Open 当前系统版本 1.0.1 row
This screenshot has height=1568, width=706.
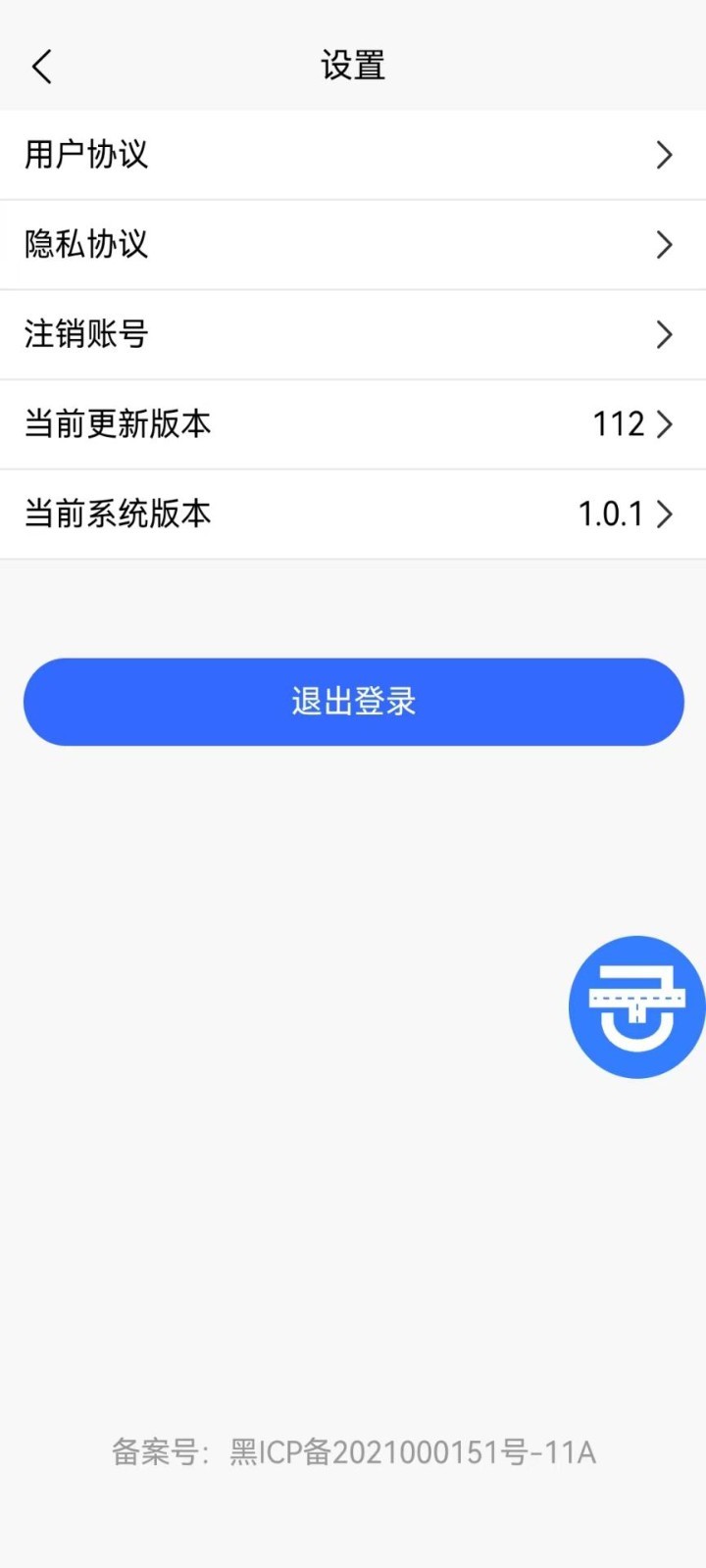pyautogui.click(x=353, y=514)
